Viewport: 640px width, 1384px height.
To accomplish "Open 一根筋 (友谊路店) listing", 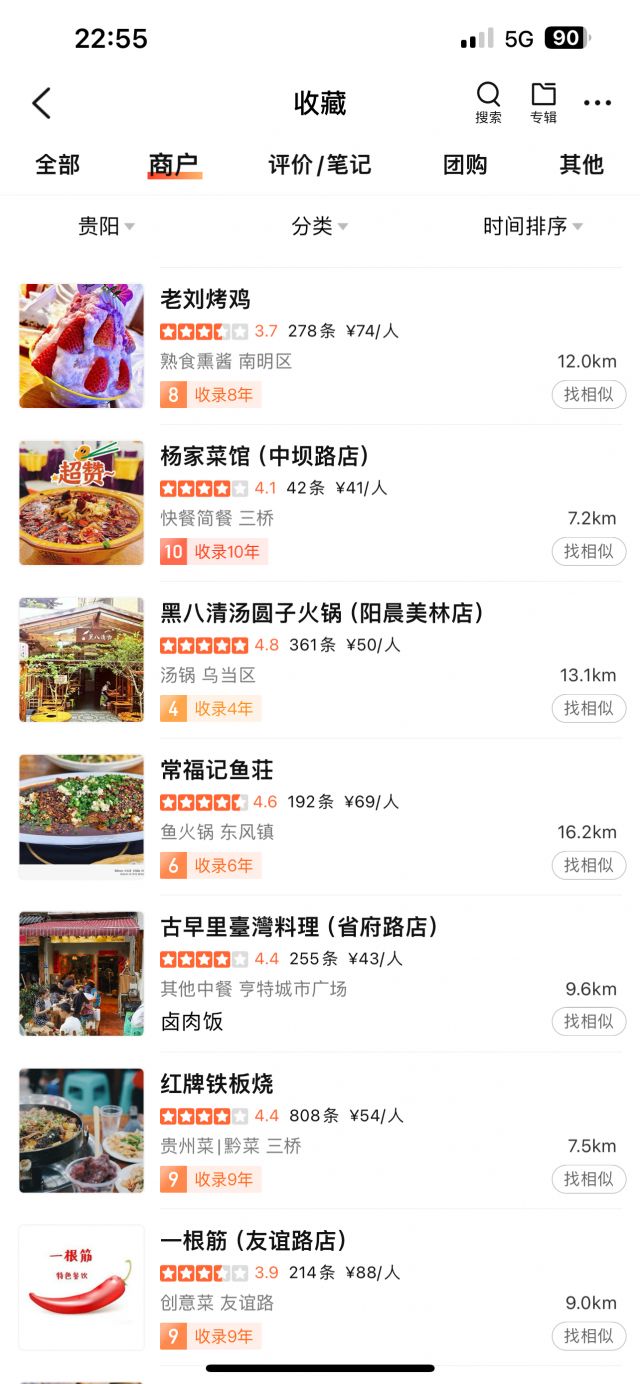I will [254, 1241].
